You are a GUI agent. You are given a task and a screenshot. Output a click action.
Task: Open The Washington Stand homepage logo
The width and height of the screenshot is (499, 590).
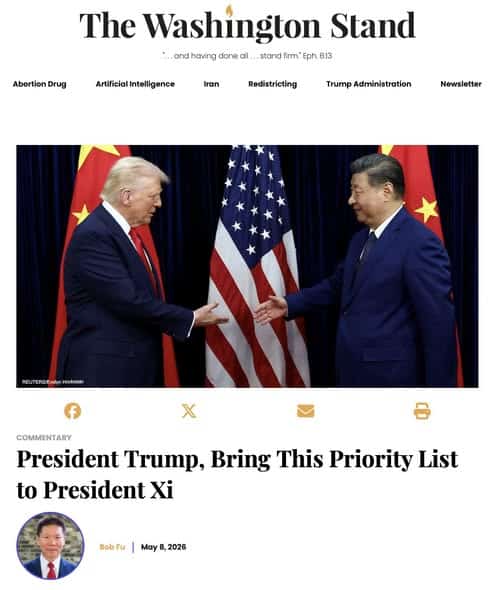click(x=247, y=25)
